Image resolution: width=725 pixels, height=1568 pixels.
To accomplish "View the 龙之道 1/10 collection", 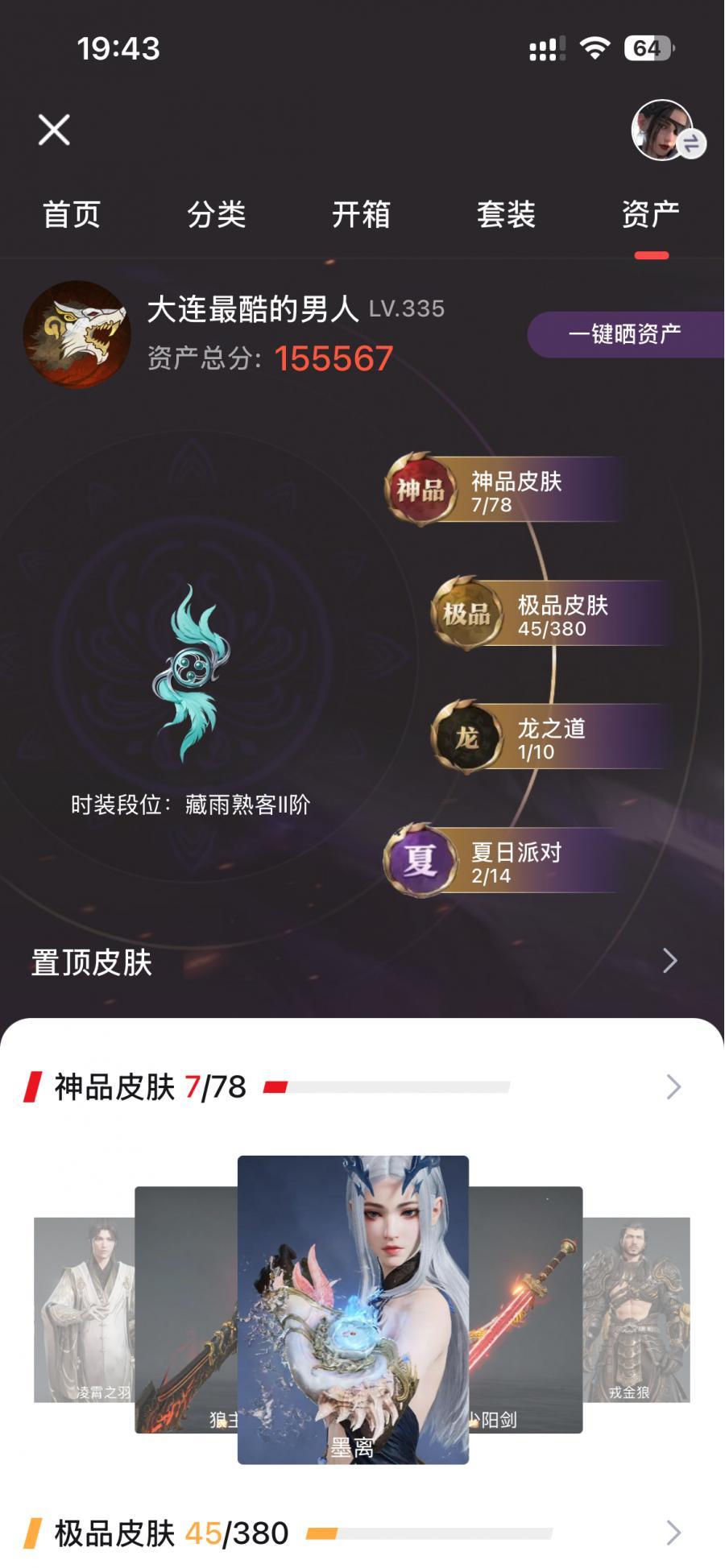I will [x=552, y=738].
